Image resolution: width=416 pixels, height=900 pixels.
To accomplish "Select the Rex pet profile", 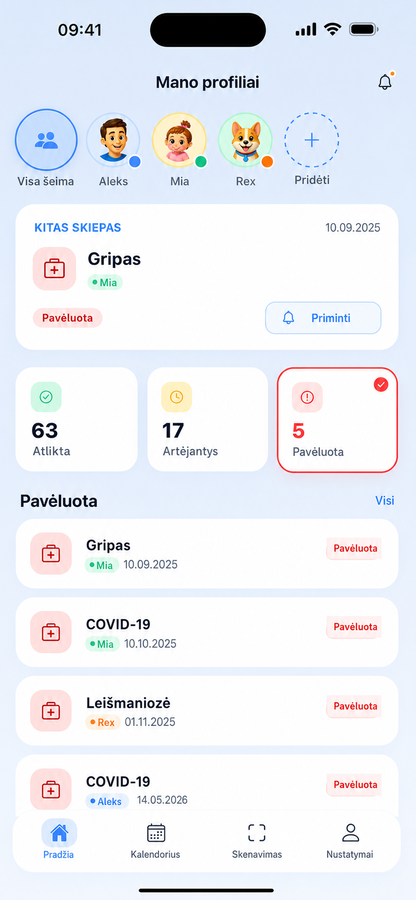I will [x=246, y=150].
